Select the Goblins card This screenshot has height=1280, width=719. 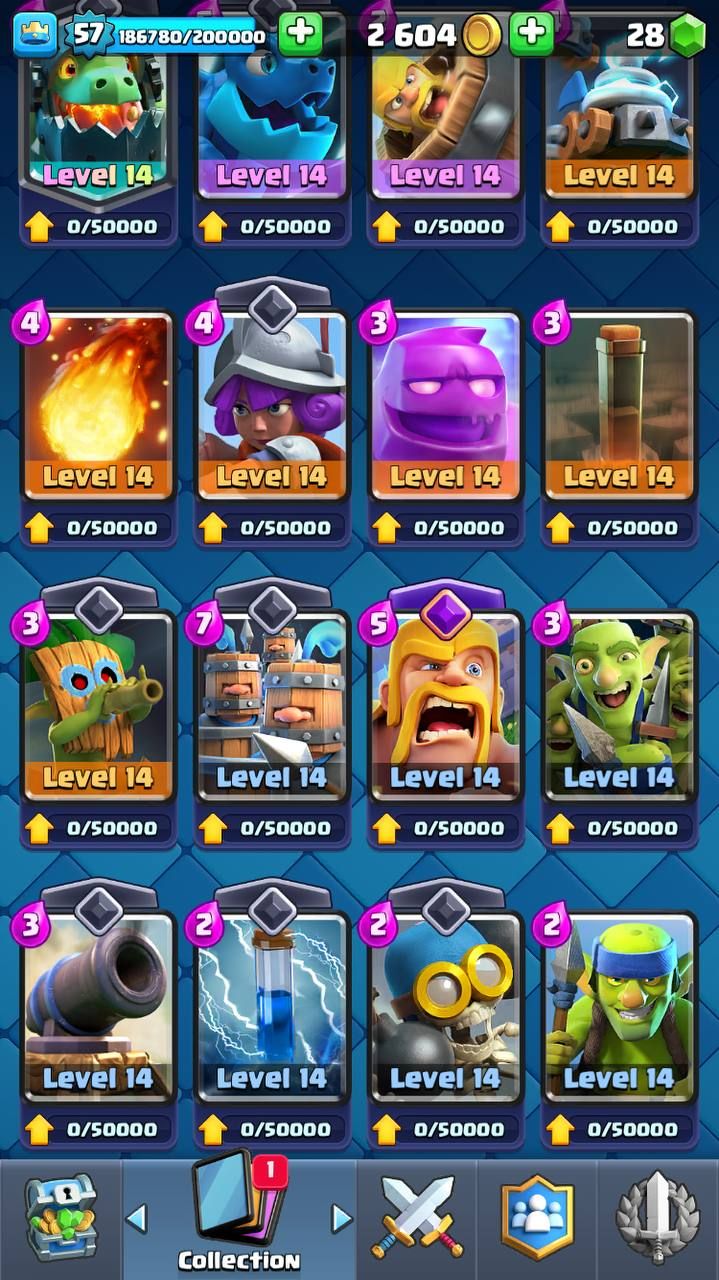[x=619, y=705]
